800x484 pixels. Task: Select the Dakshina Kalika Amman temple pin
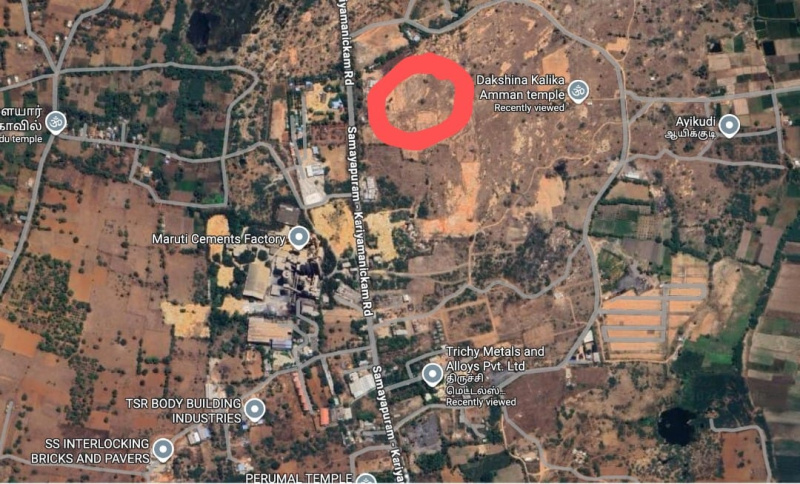tap(578, 92)
